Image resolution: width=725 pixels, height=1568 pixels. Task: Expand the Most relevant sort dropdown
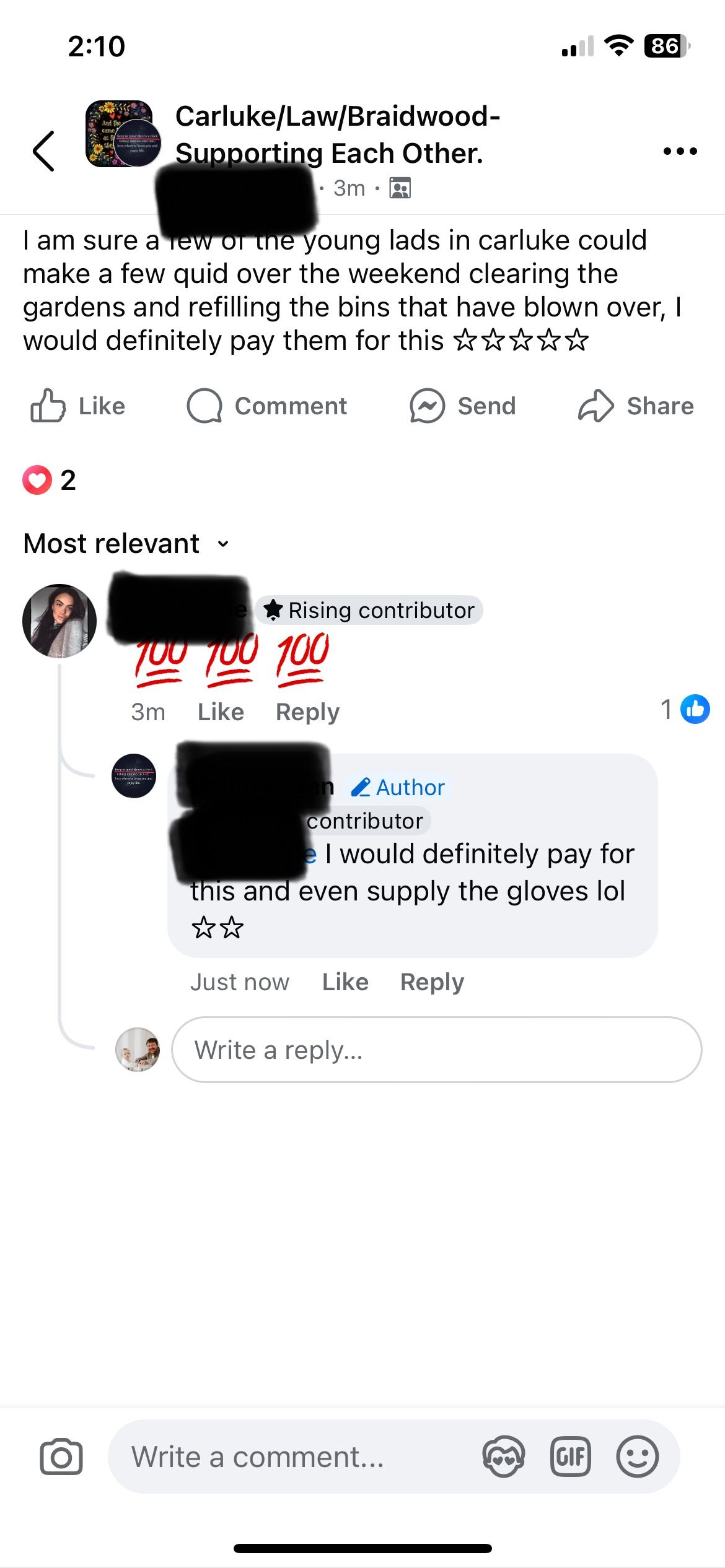[x=126, y=544]
